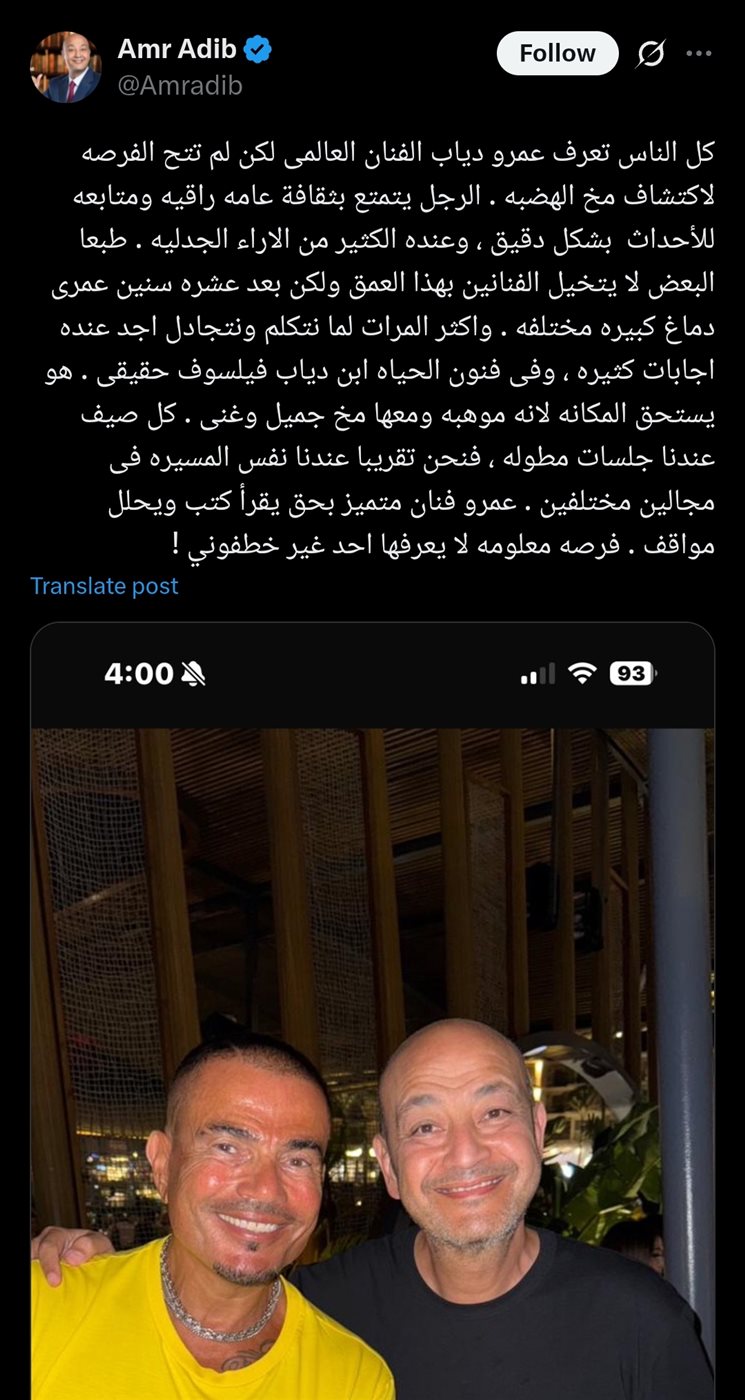Open Amr Adib's profile picture
This screenshot has height=1400, width=745.
tap(65, 67)
